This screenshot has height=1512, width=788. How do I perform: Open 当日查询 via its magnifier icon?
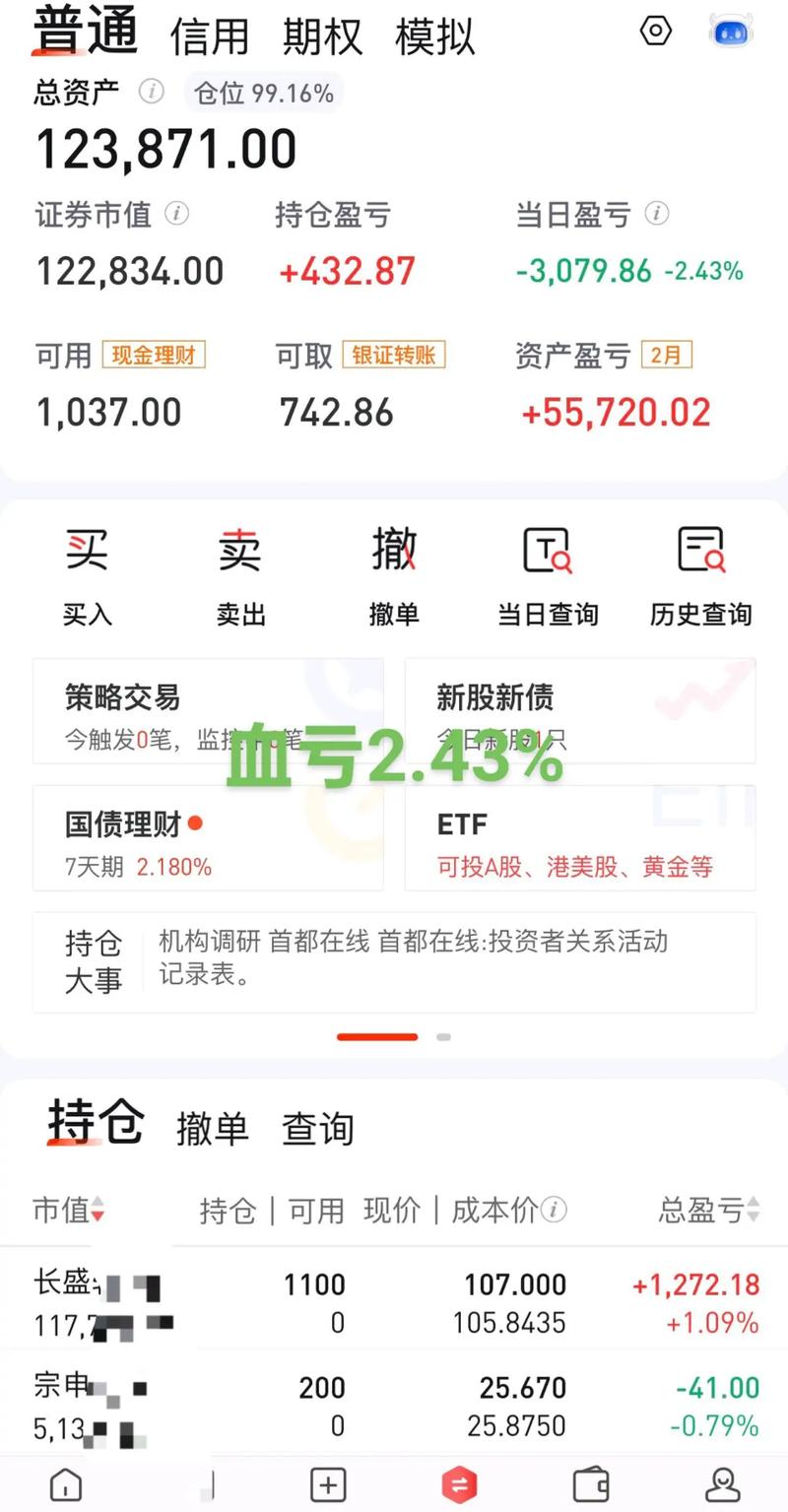coord(547,549)
